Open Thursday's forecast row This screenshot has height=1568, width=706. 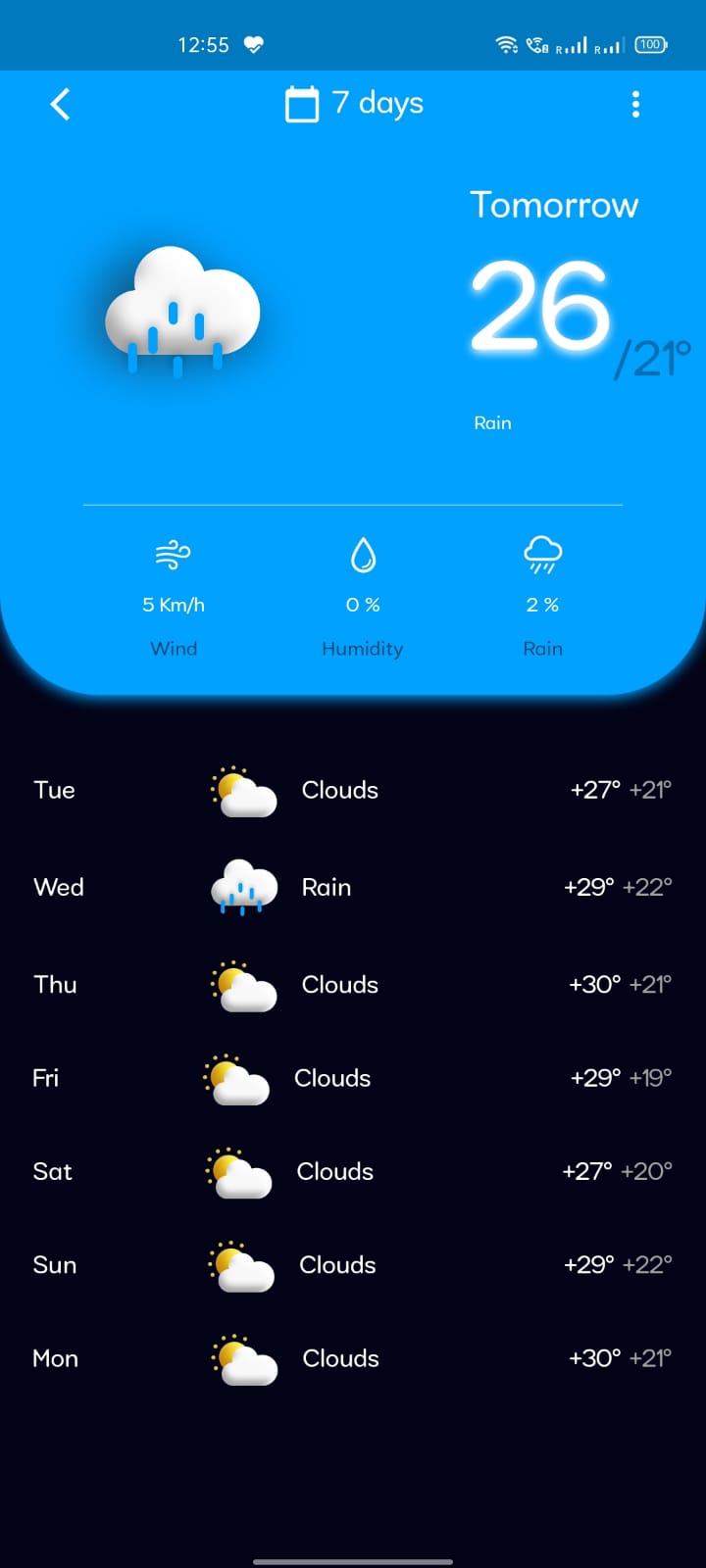click(353, 984)
